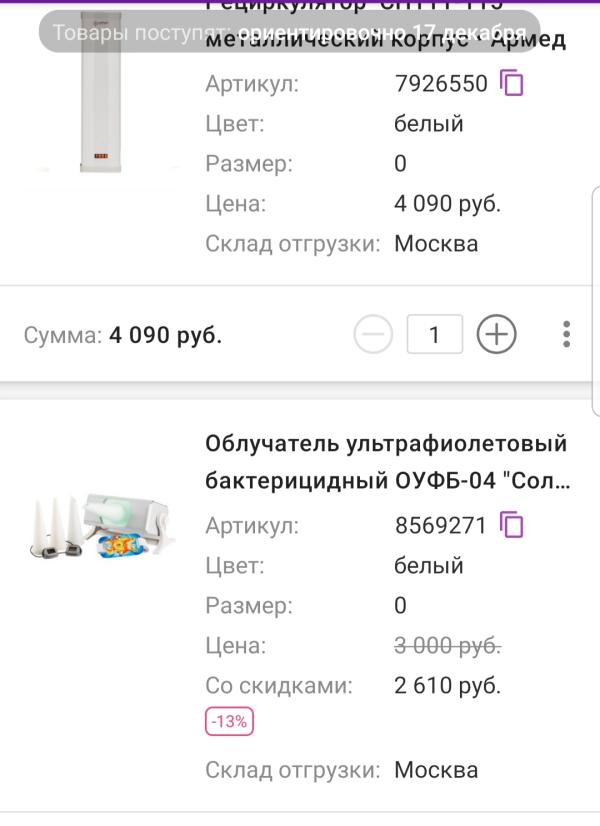Edit the quantity field showing 1
The image size is (600, 826).
pos(434,335)
